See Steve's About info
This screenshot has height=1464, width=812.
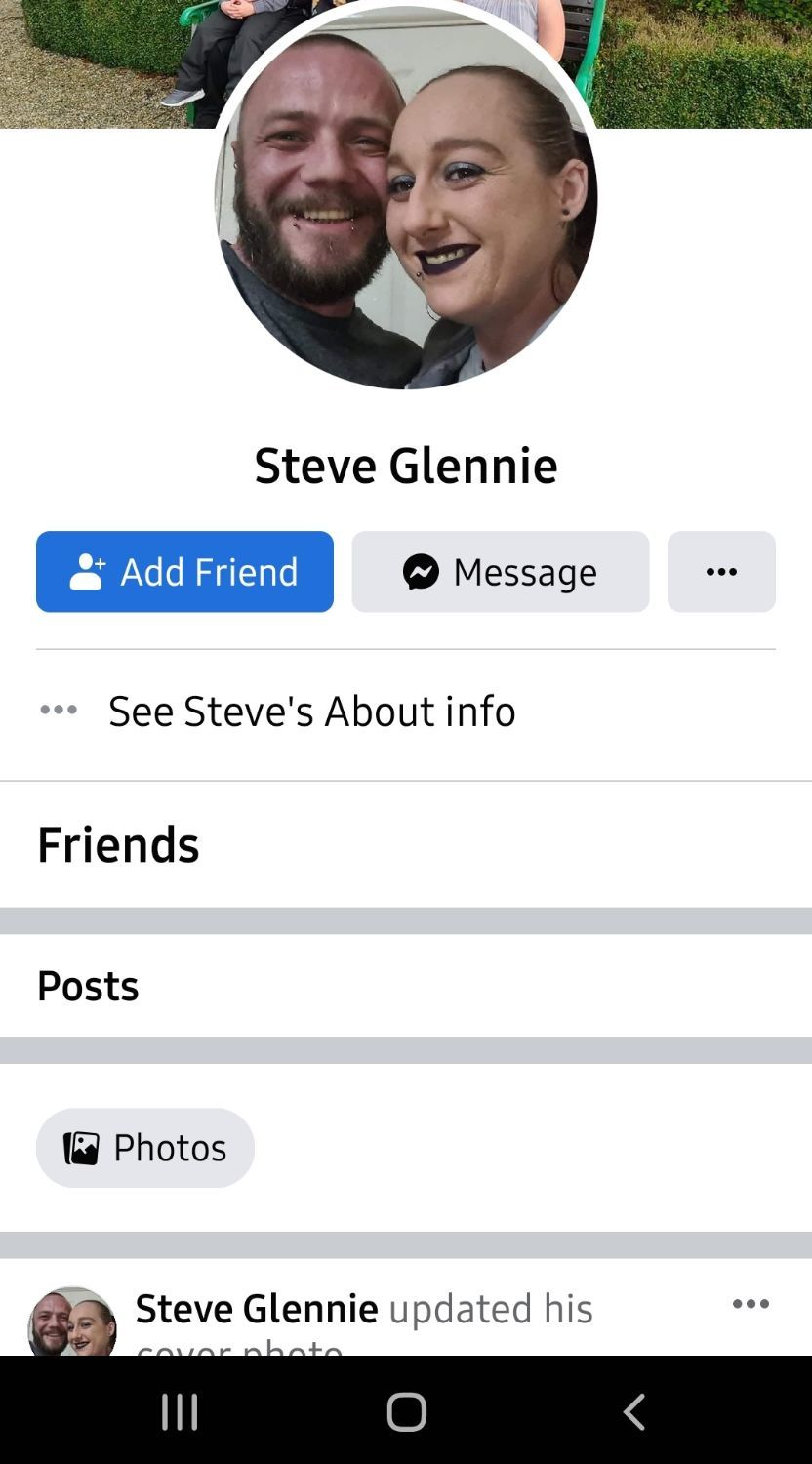coord(311,711)
